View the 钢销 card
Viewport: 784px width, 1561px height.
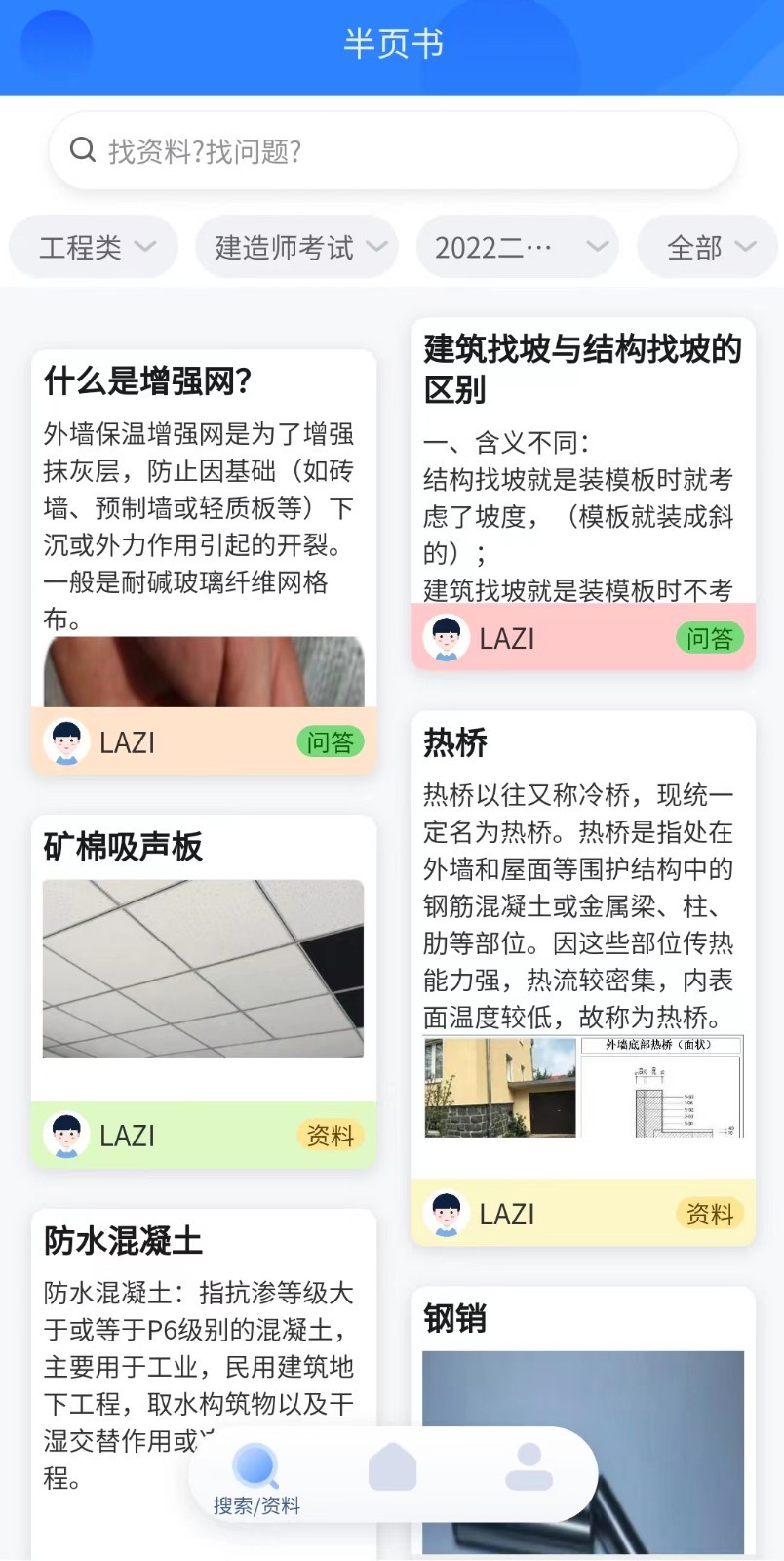tap(583, 1422)
